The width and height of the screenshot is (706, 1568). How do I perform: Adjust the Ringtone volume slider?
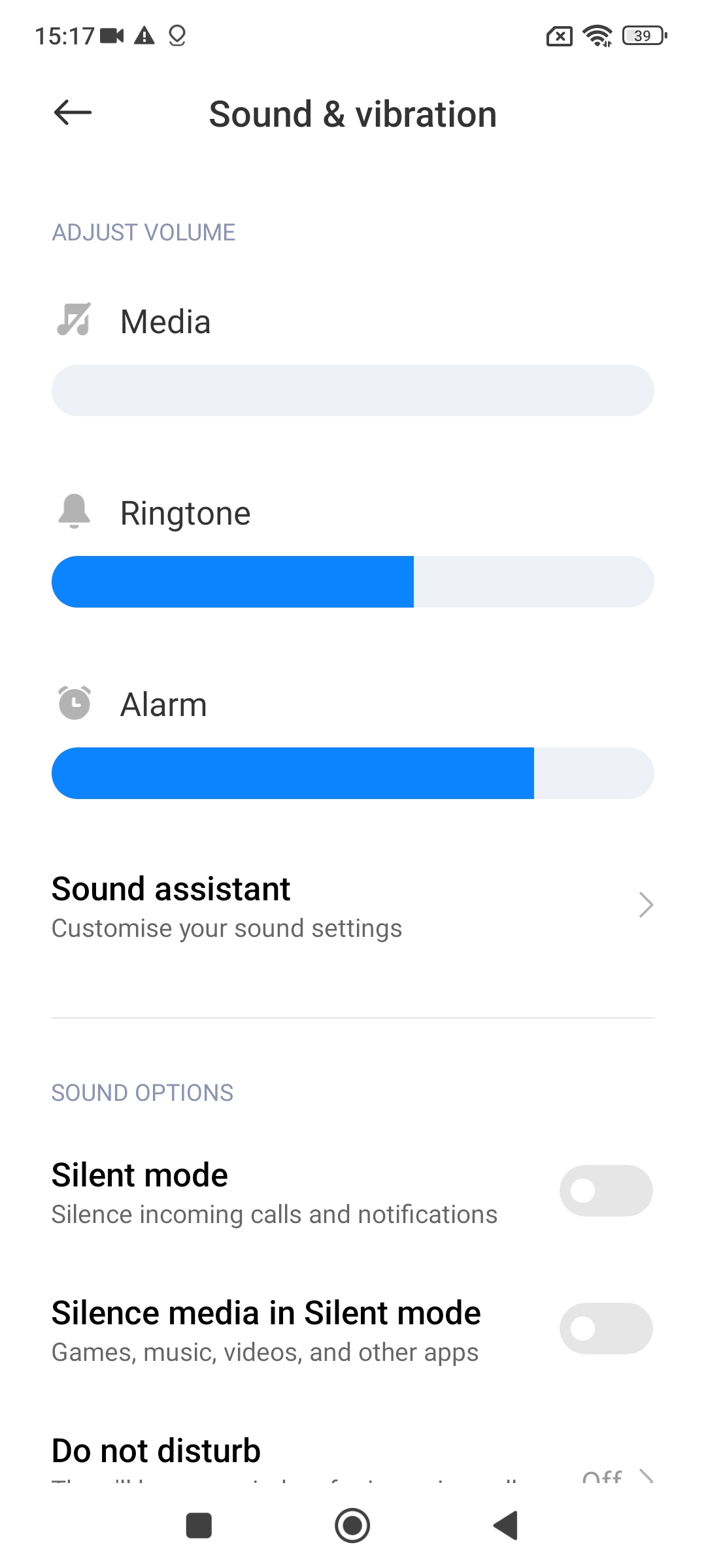pos(353,582)
